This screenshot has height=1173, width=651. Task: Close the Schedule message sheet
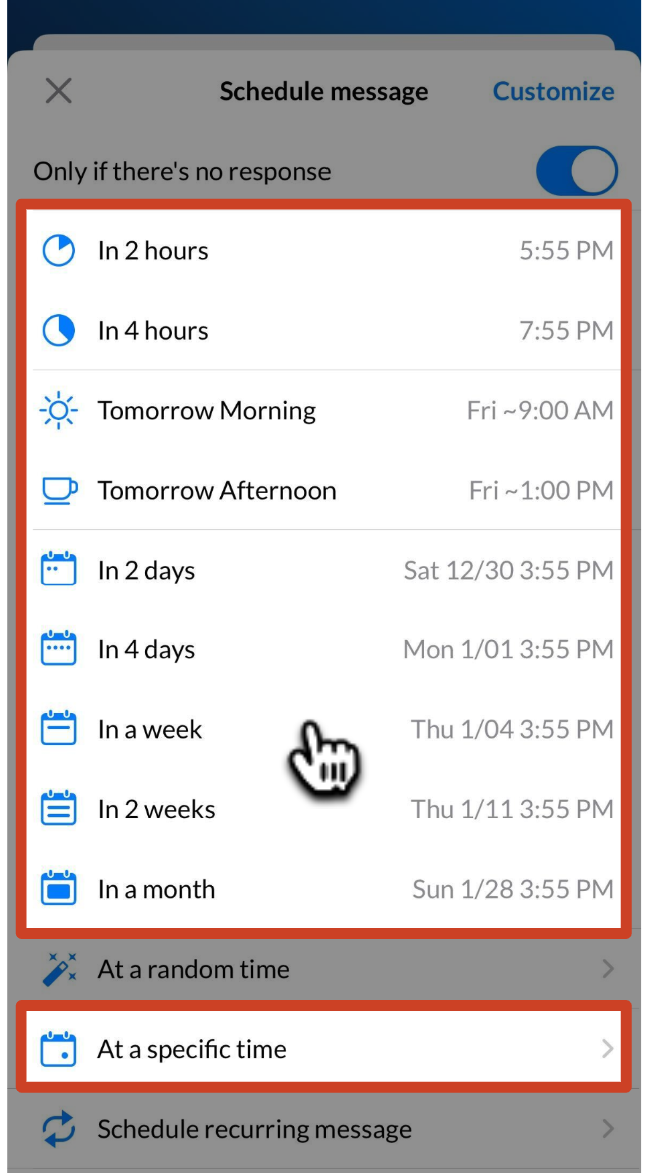pos(58,91)
